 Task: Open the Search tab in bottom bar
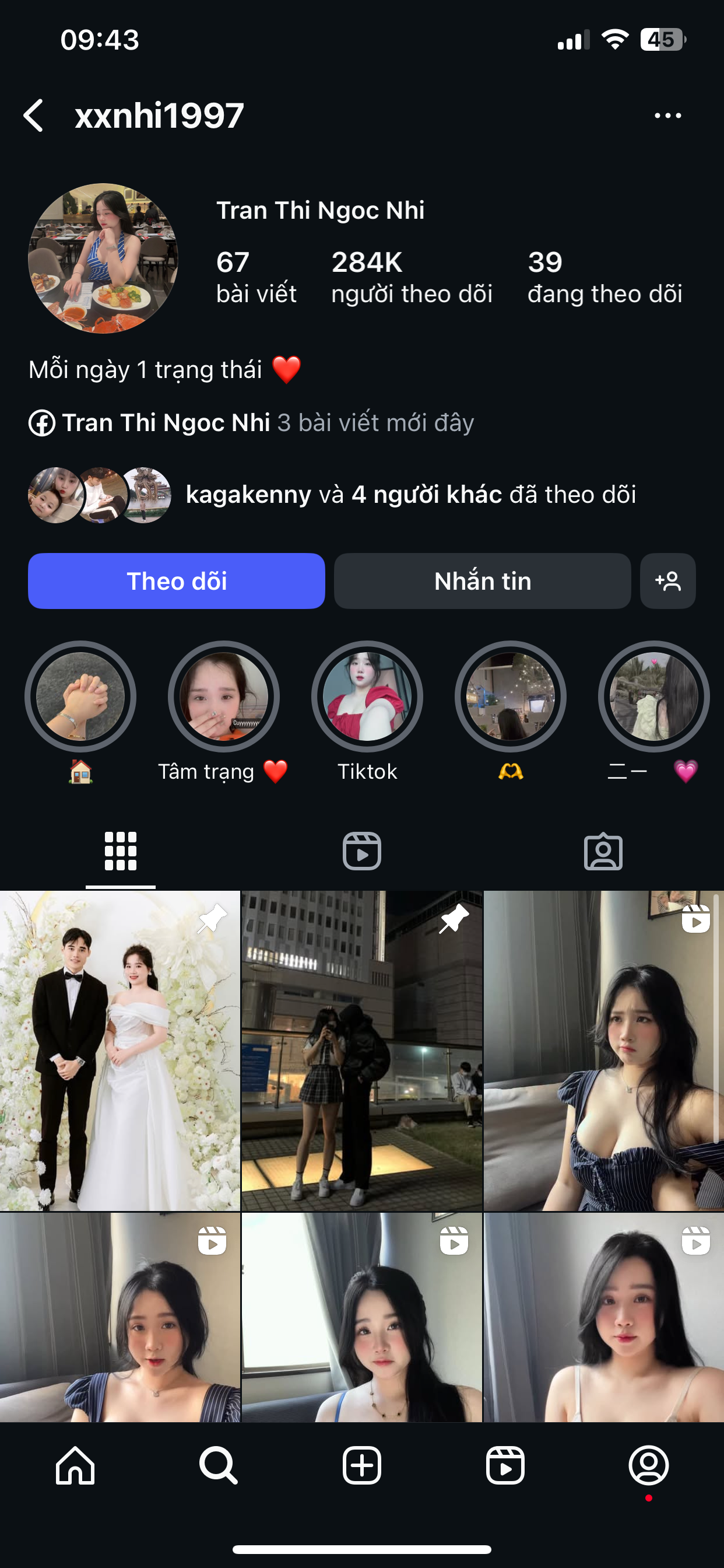[x=219, y=1466]
